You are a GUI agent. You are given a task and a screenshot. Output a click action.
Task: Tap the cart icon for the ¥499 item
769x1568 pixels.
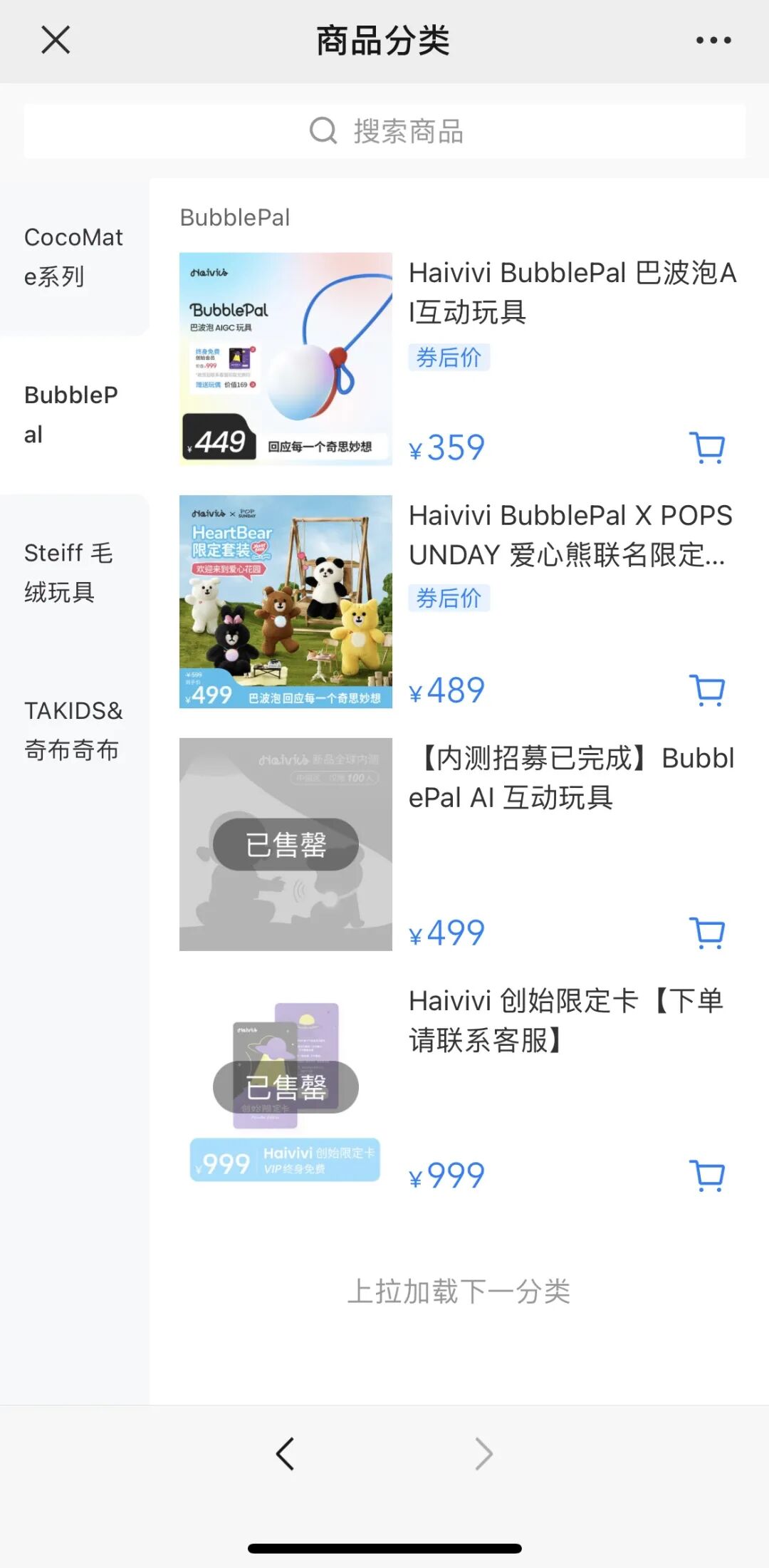708,933
